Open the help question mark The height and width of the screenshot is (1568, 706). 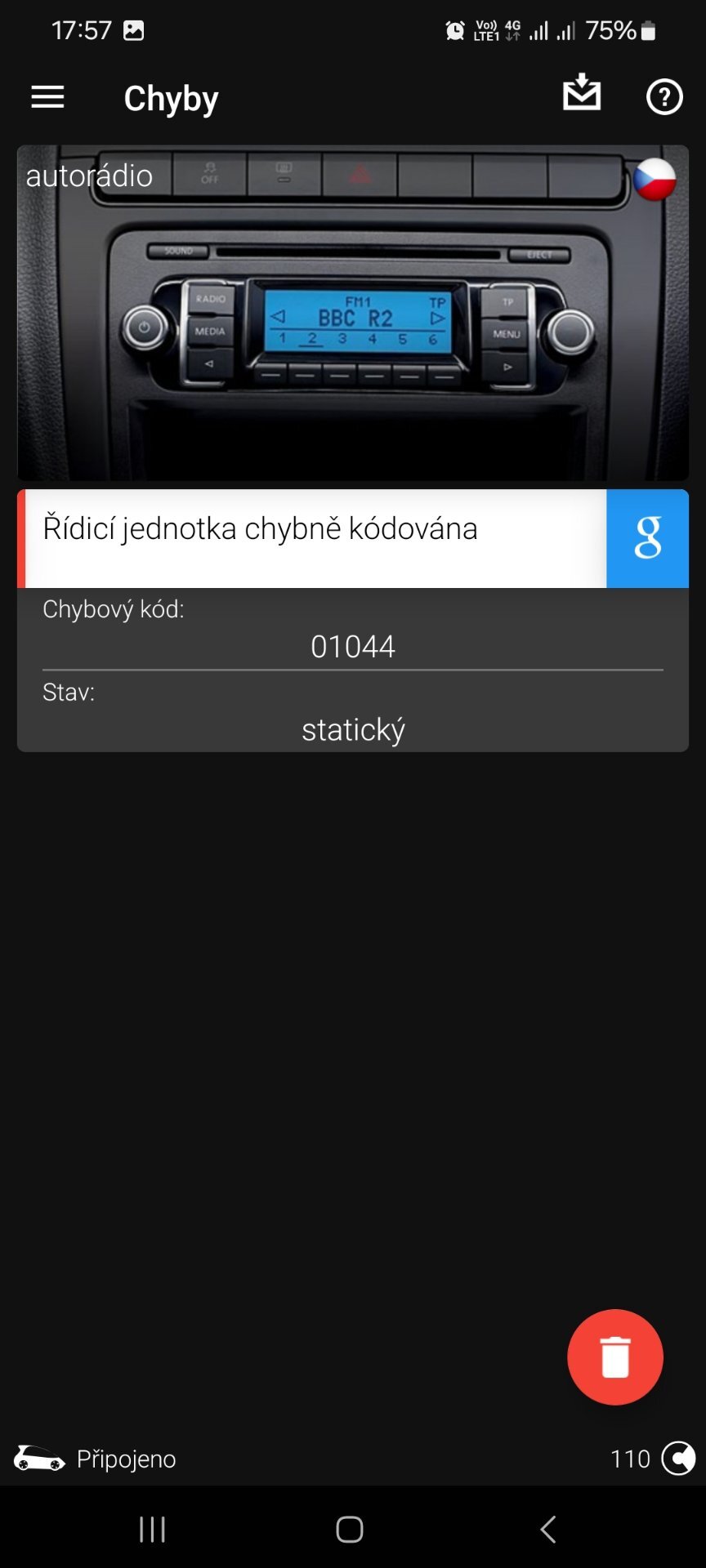[x=664, y=98]
